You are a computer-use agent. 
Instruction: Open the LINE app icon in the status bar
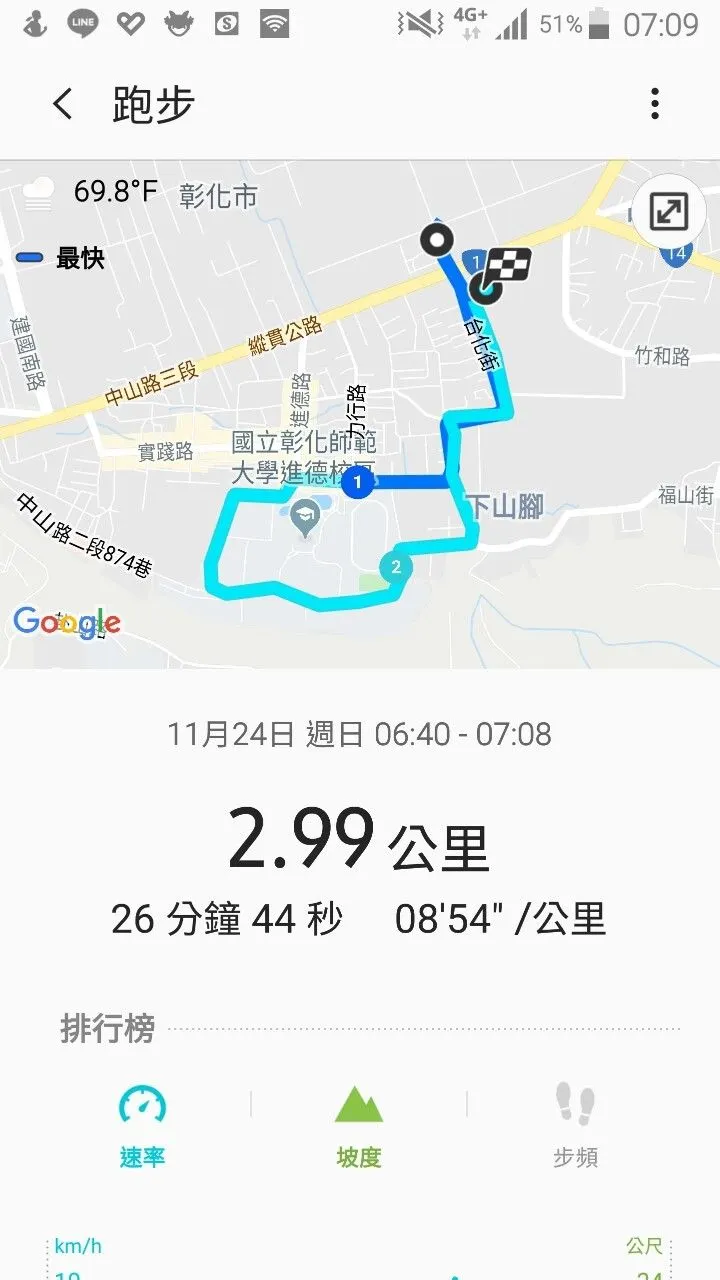click(82, 22)
